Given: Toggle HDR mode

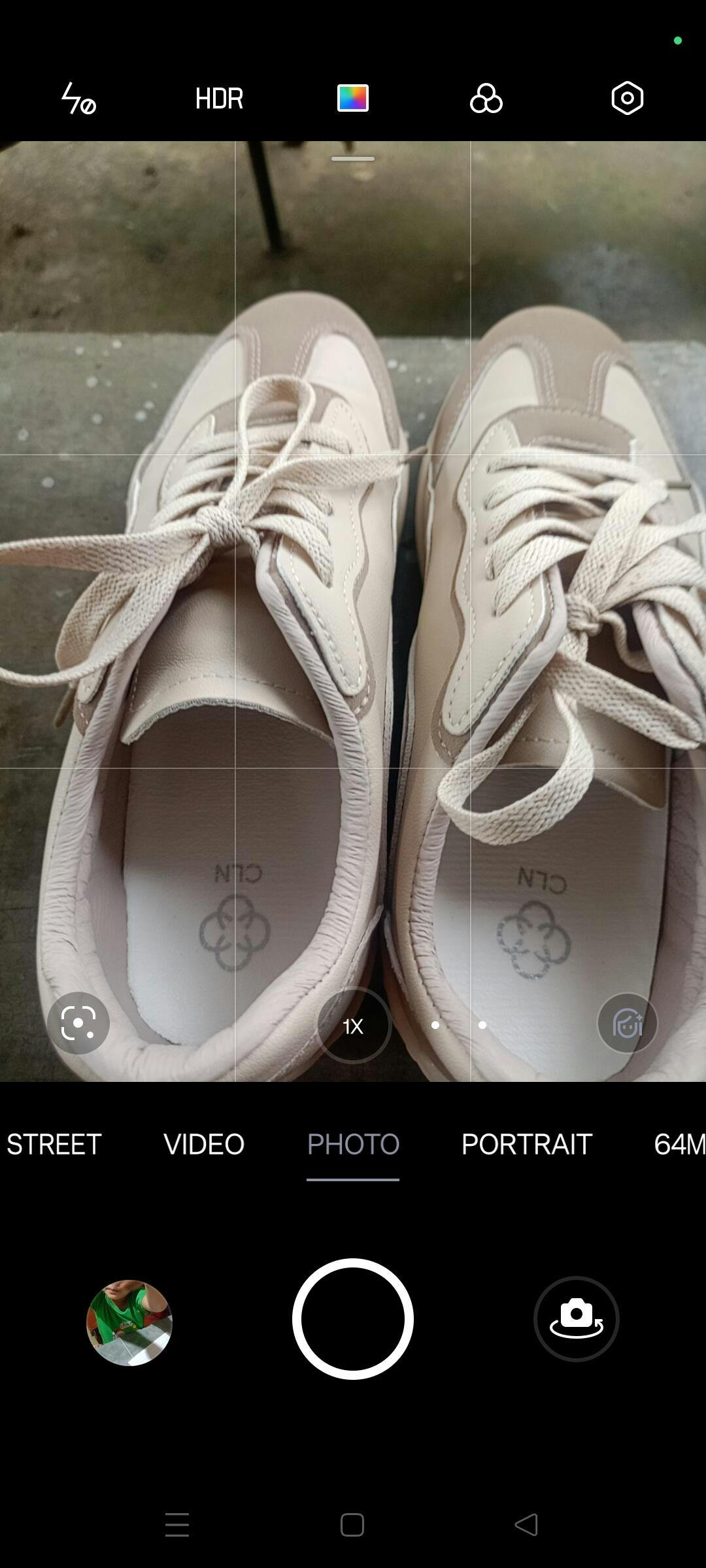Looking at the screenshot, I should click(219, 99).
